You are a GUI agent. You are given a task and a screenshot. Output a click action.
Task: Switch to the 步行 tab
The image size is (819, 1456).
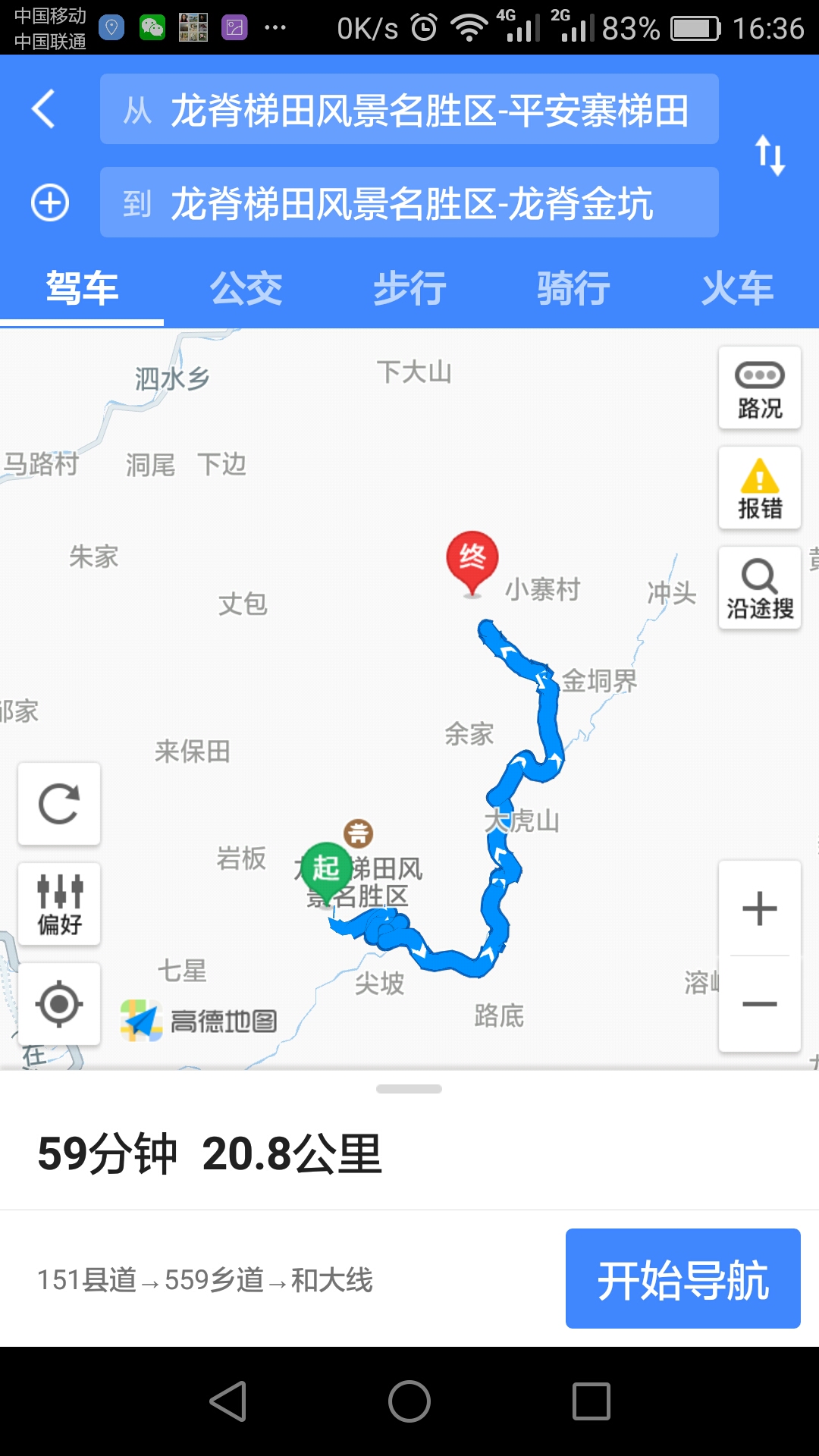coord(409,289)
